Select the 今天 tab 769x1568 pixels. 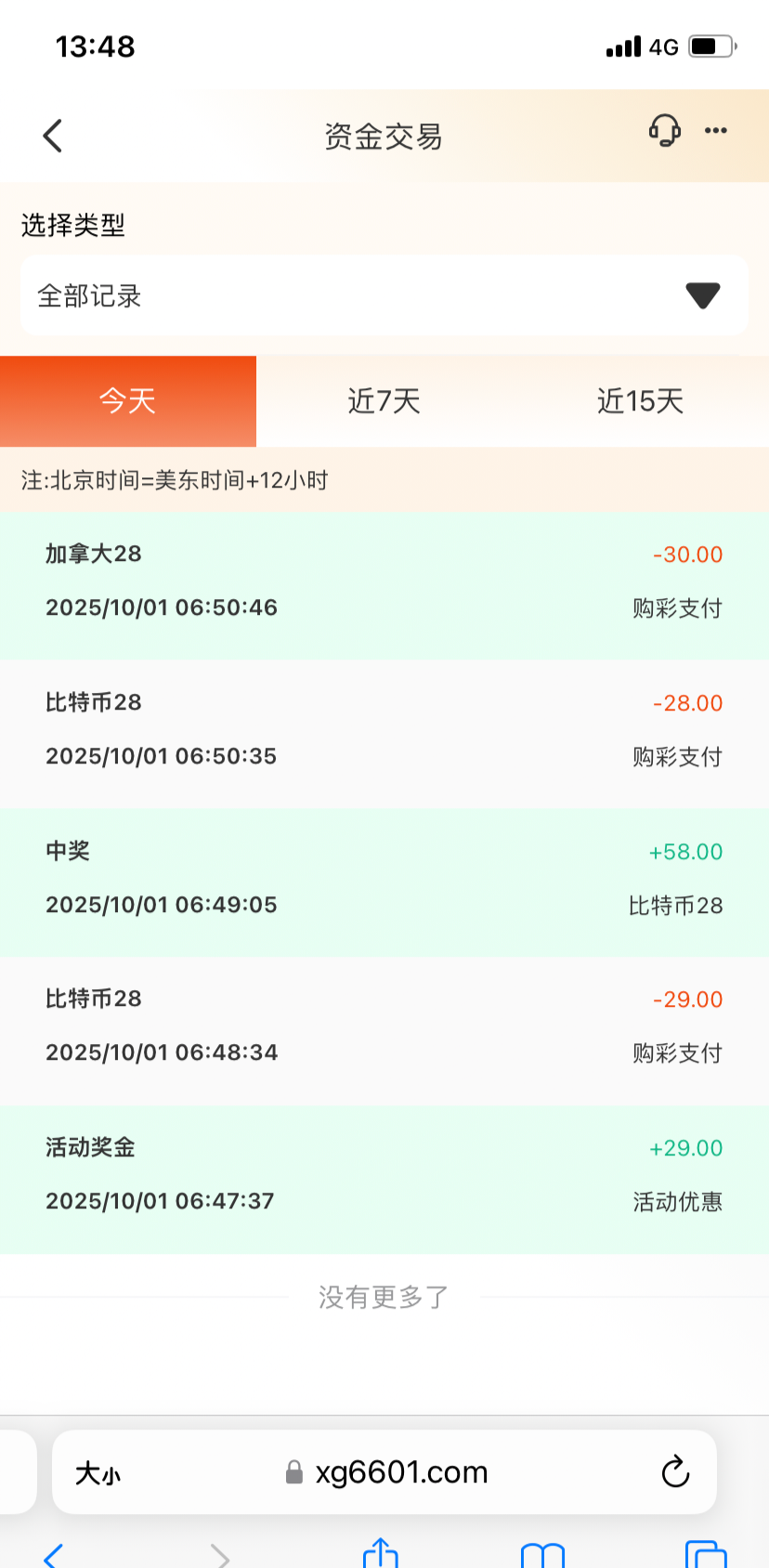click(x=128, y=401)
